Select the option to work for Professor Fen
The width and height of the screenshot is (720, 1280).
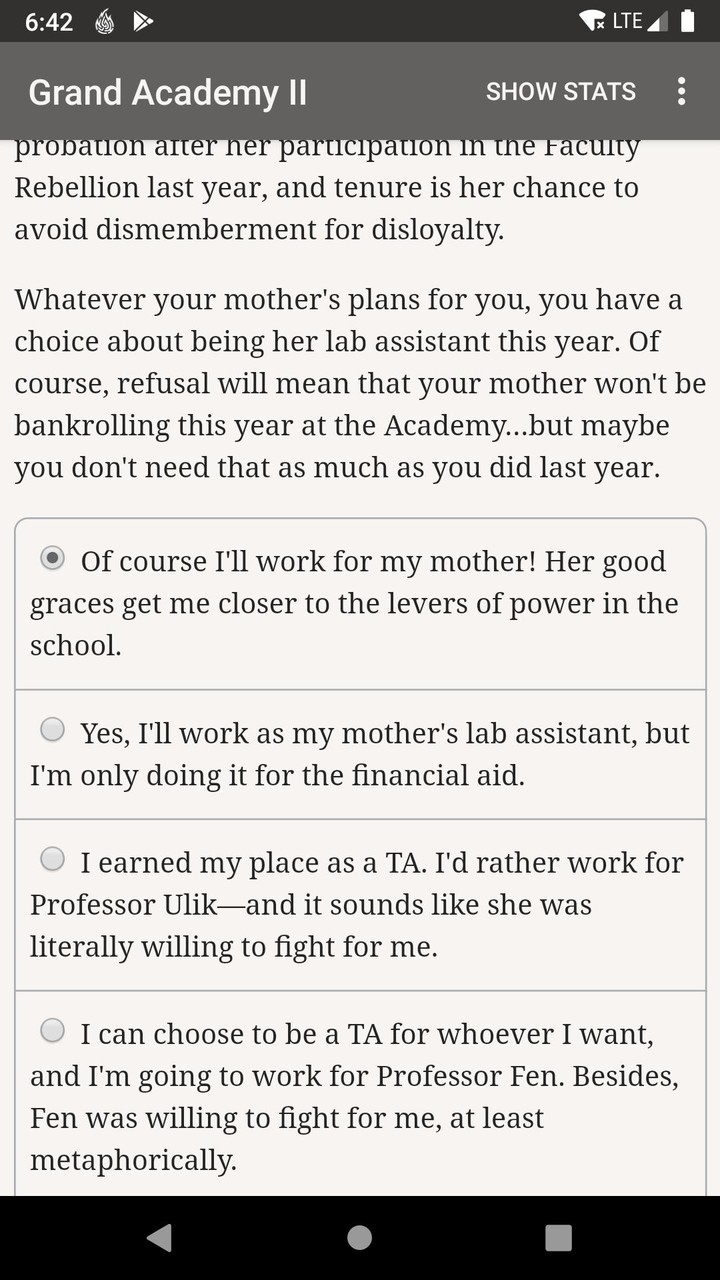point(53,1031)
